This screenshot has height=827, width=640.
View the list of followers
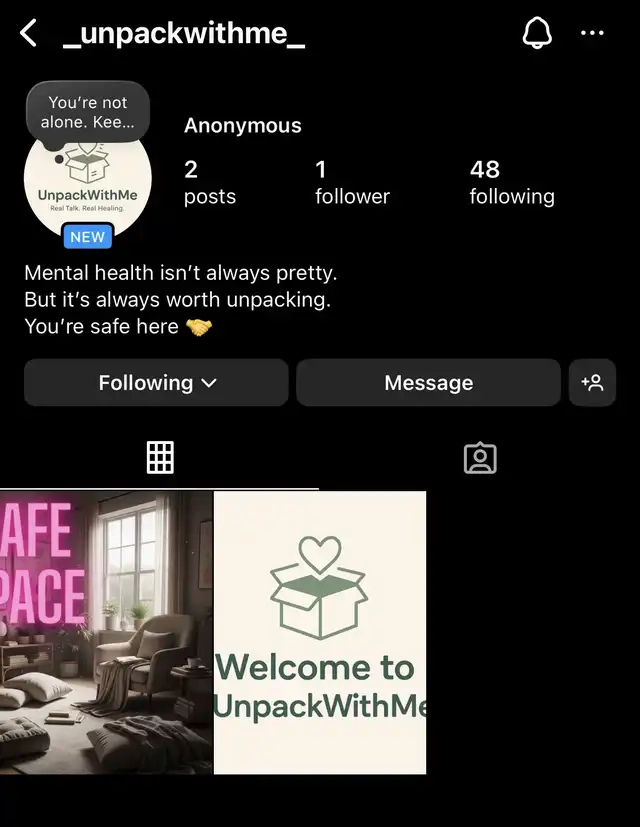(x=352, y=182)
